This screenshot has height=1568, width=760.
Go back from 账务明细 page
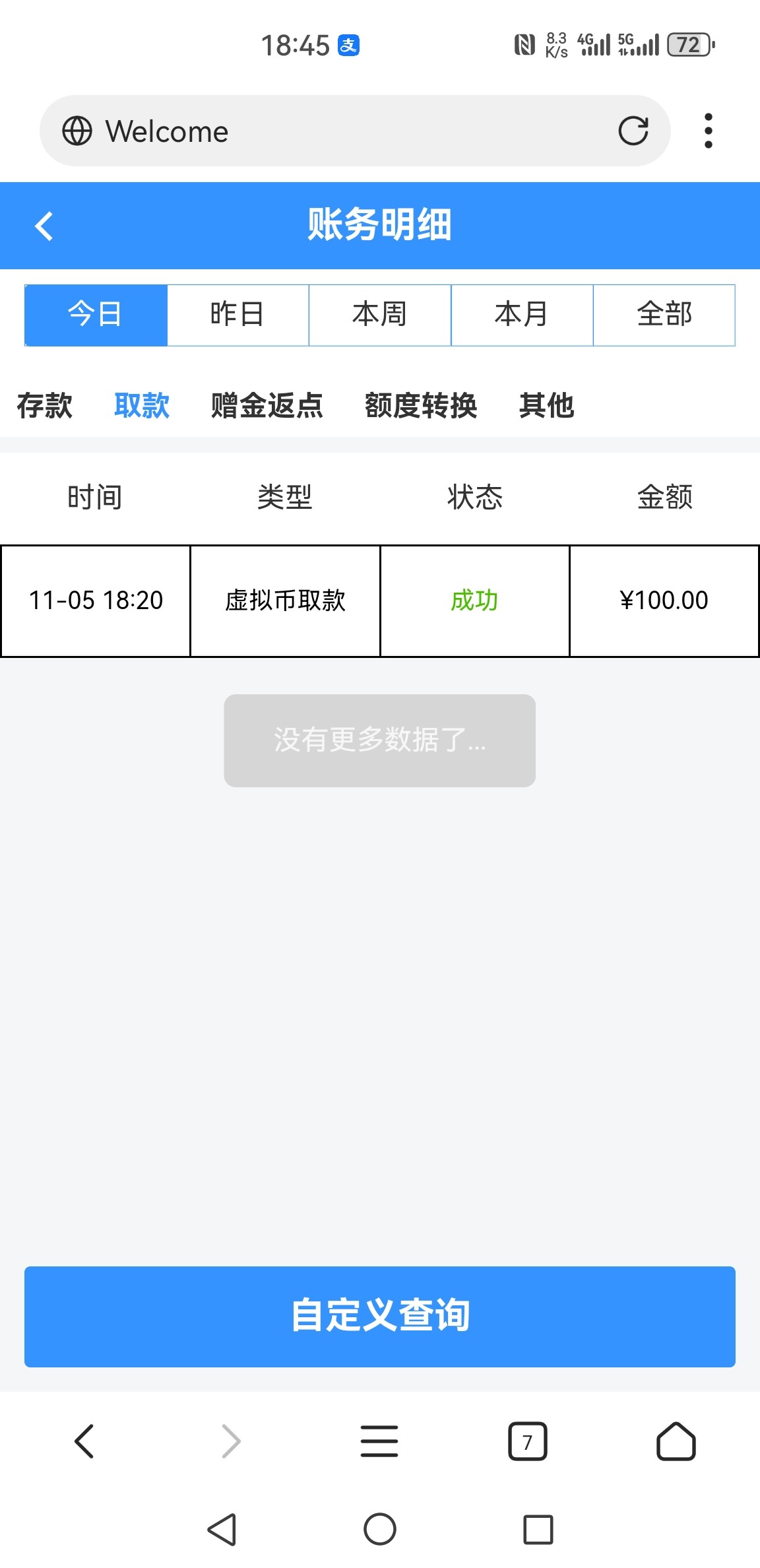pos(44,226)
